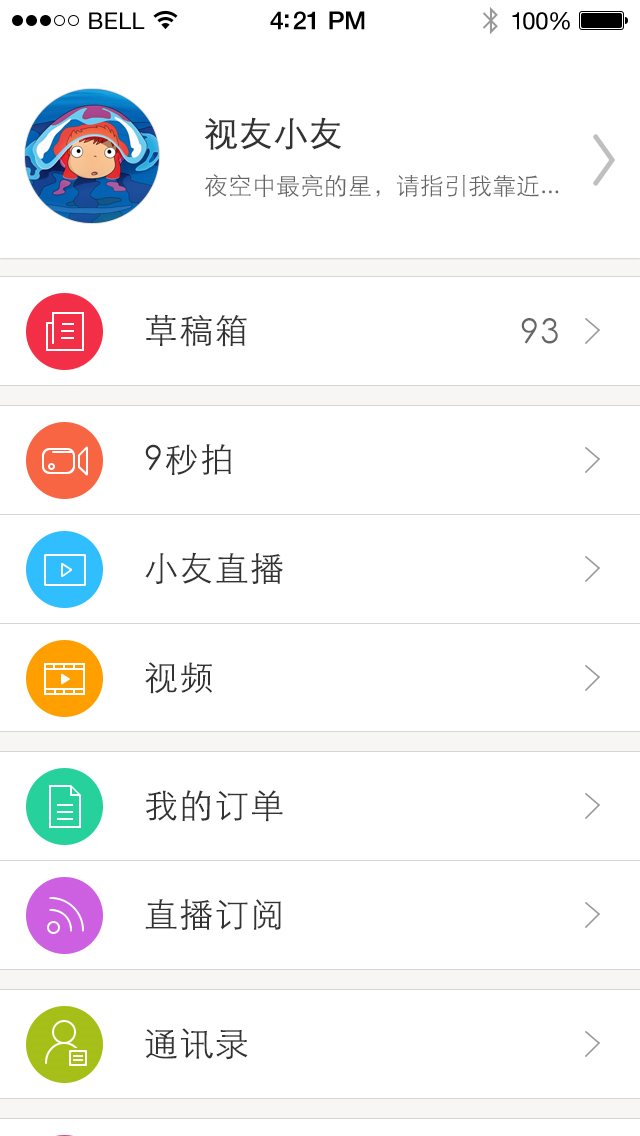This screenshot has width=640, height=1136.
Task: Open 9秒拍 video capture
Action: click(x=320, y=460)
